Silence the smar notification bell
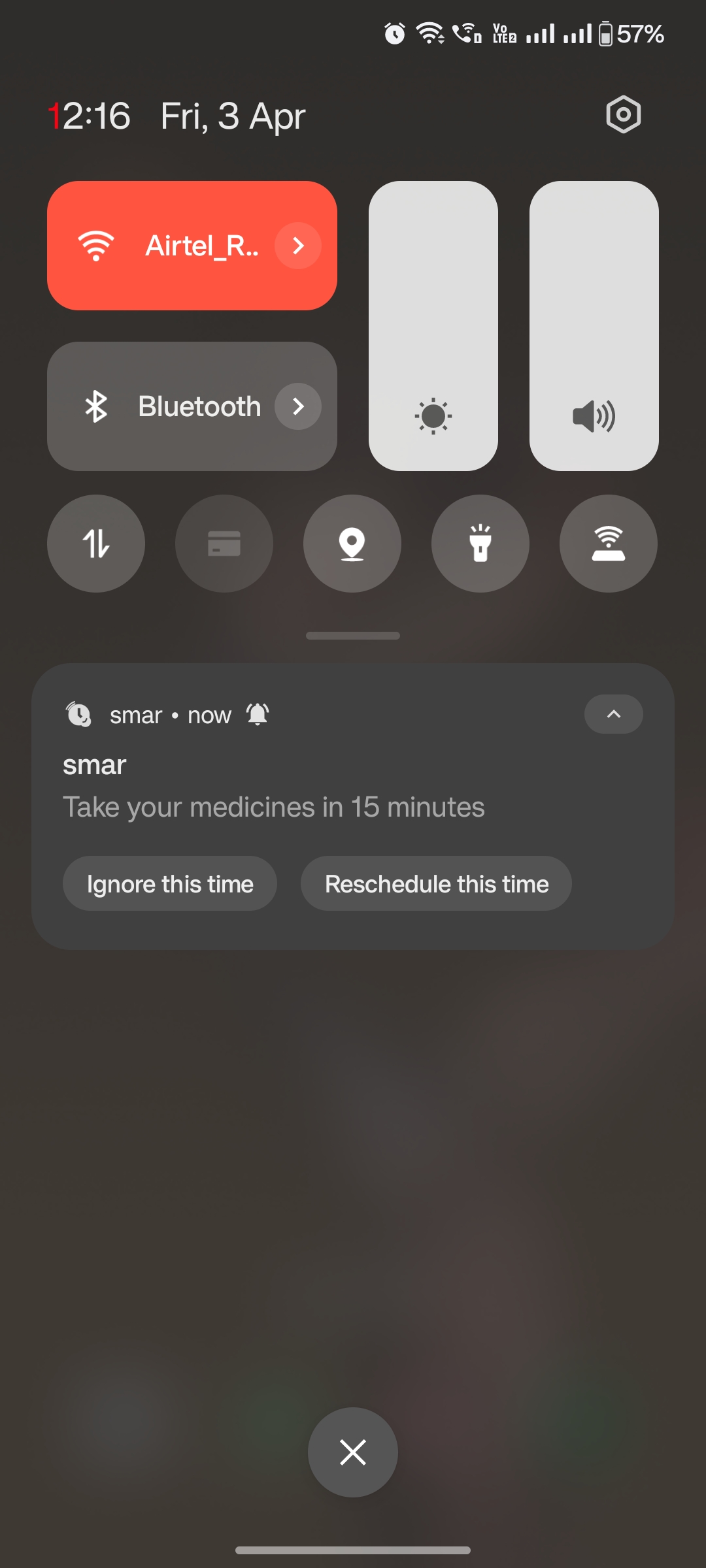This screenshot has width=706, height=1568. click(258, 714)
